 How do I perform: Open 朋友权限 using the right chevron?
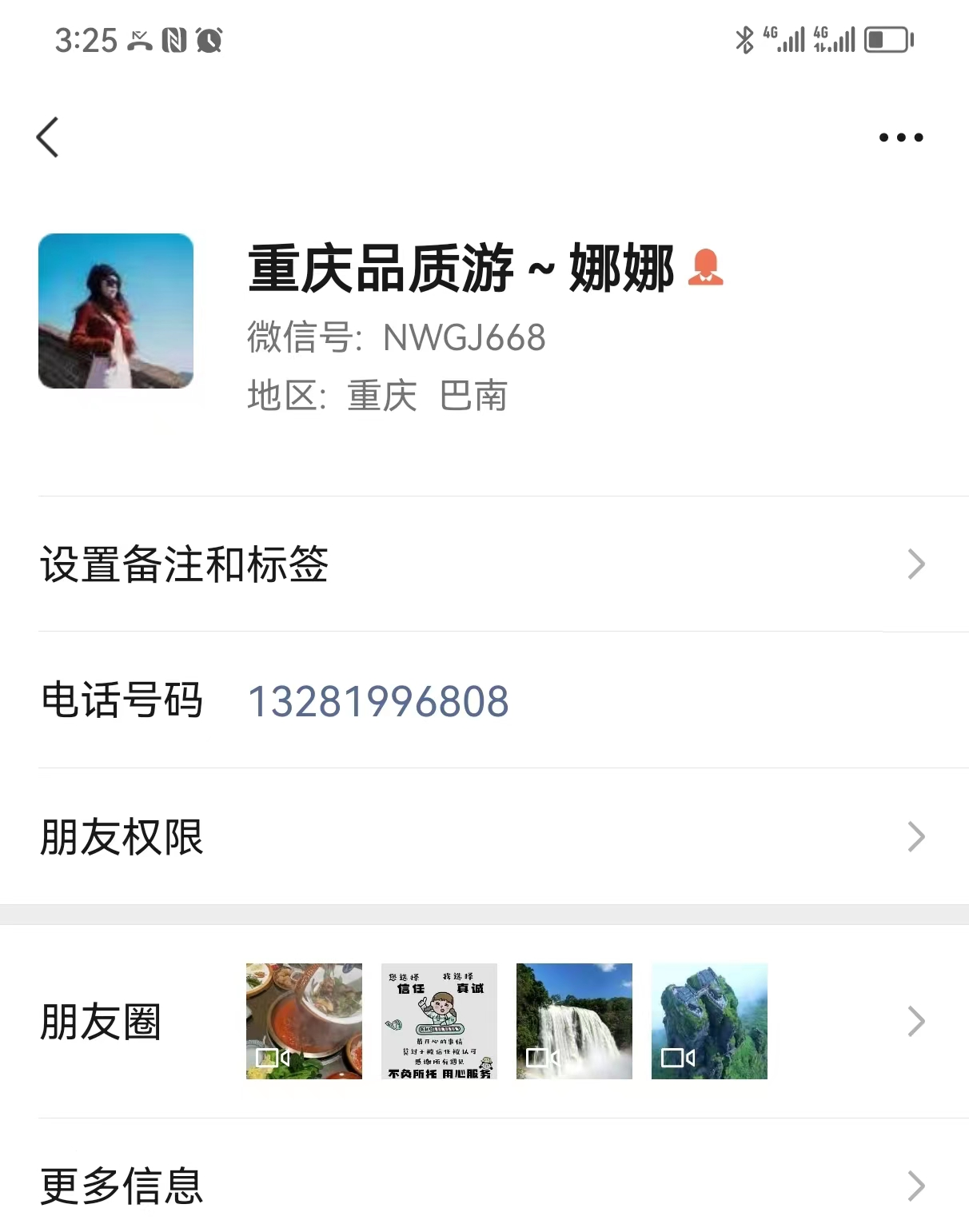coord(916,837)
